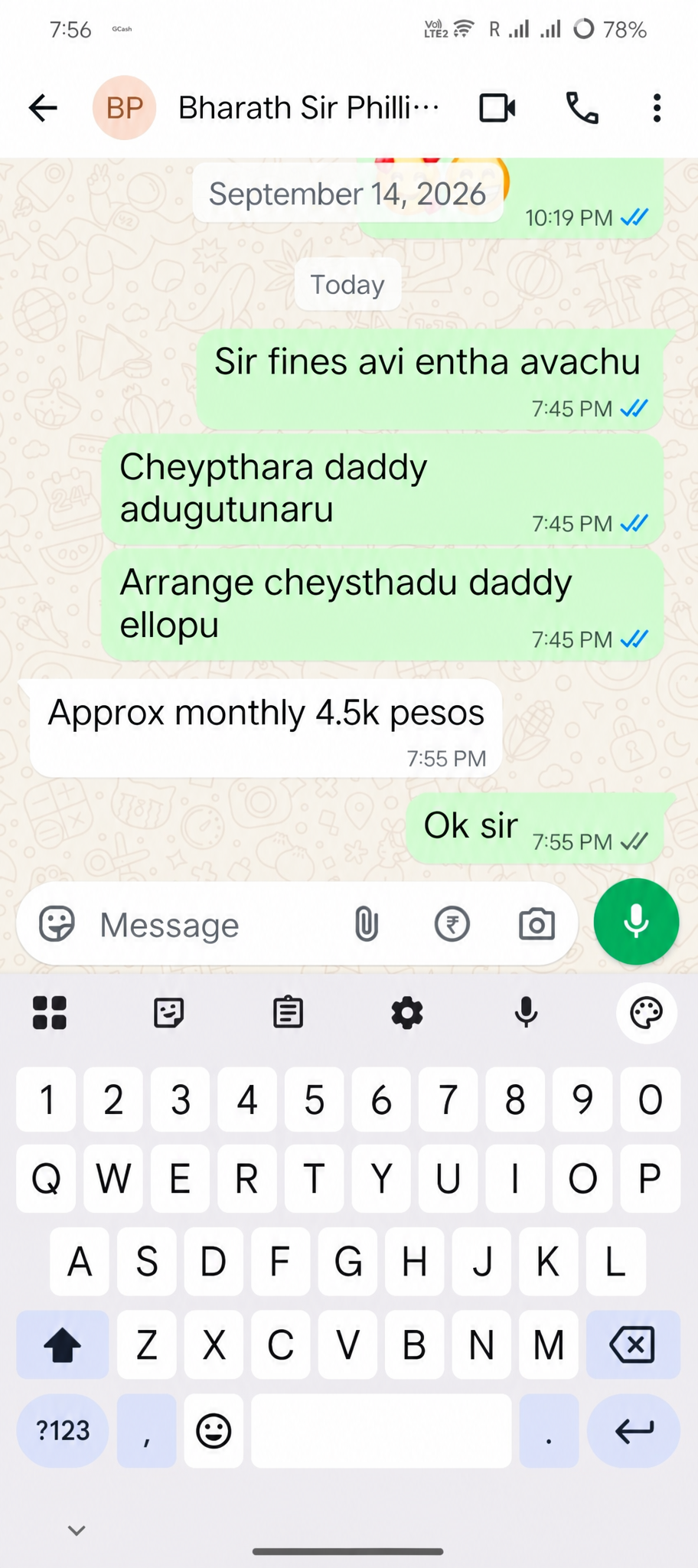Viewport: 698px width, 1568px height.
Task: Switch to the ?123 symbols keyboard
Action: [63, 1430]
